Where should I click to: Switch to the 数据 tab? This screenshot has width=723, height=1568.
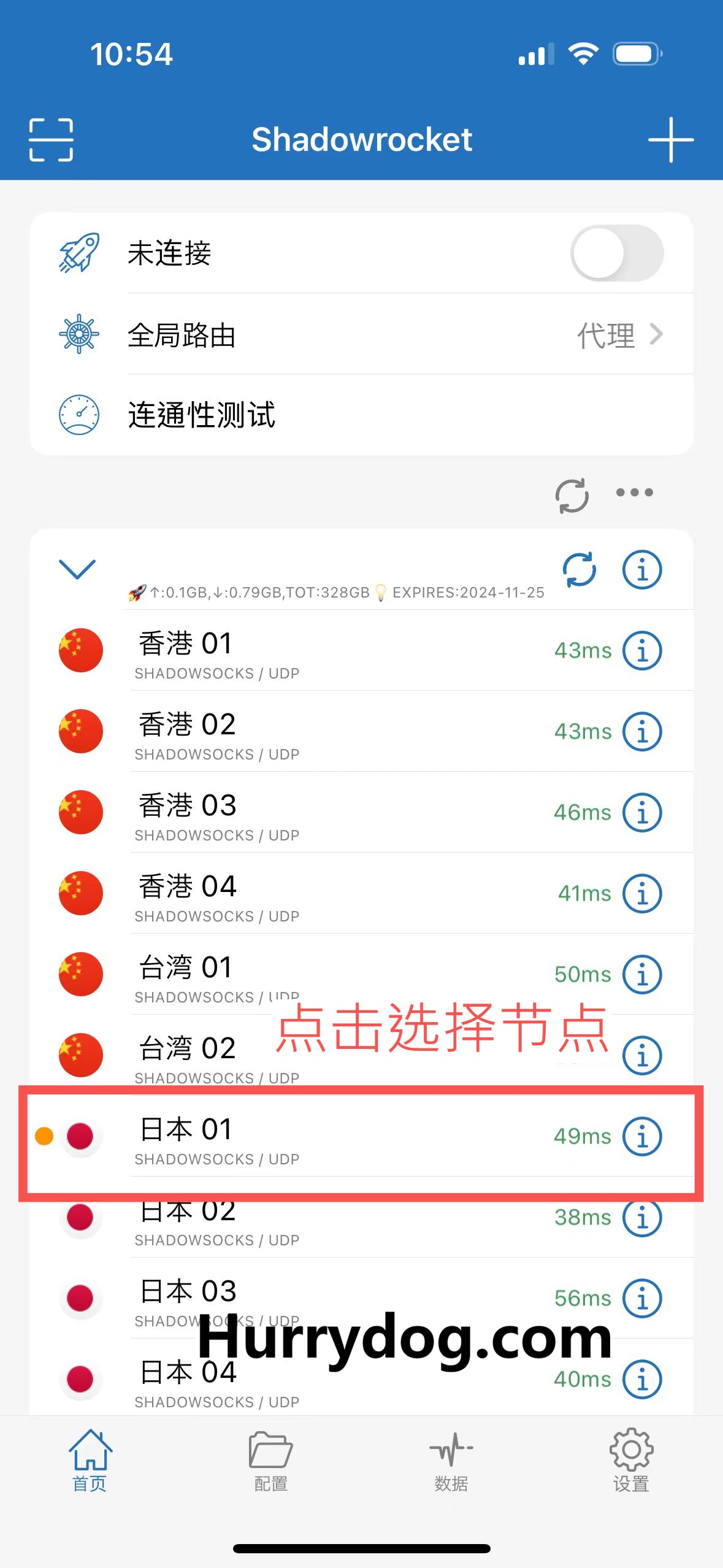coord(451,1461)
